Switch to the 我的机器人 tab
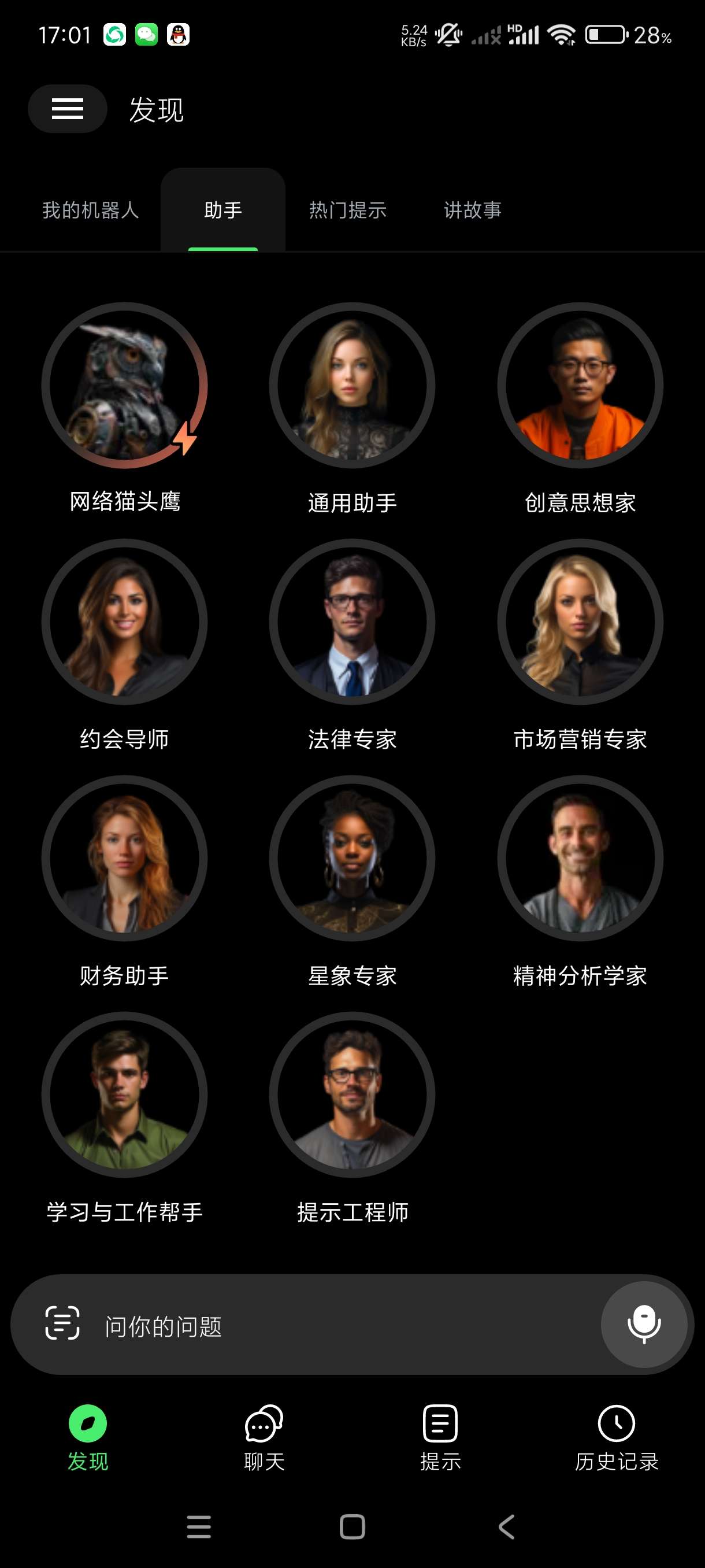 [91, 210]
